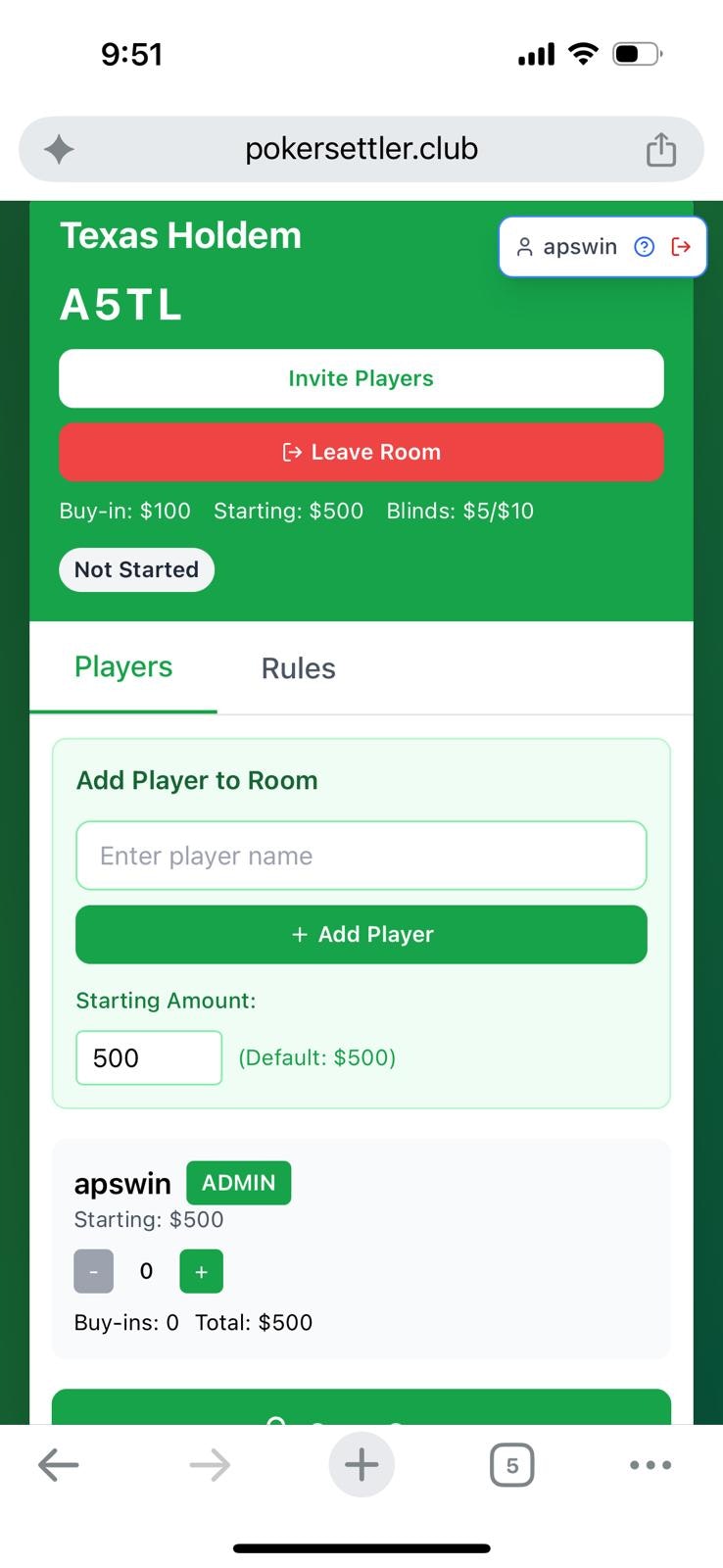Open the Safari share icon
Viewport: 723px width, 1568px height.
click(661, 149)
